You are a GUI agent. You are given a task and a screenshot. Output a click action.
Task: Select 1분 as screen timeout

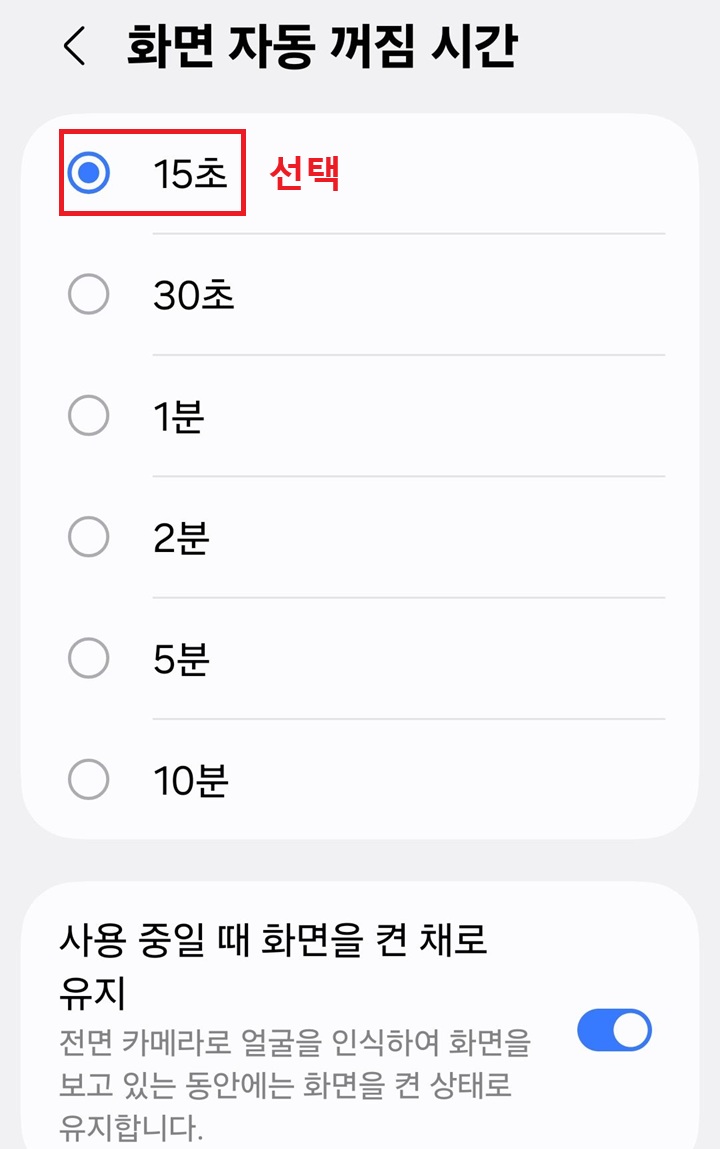click(89, 416)
